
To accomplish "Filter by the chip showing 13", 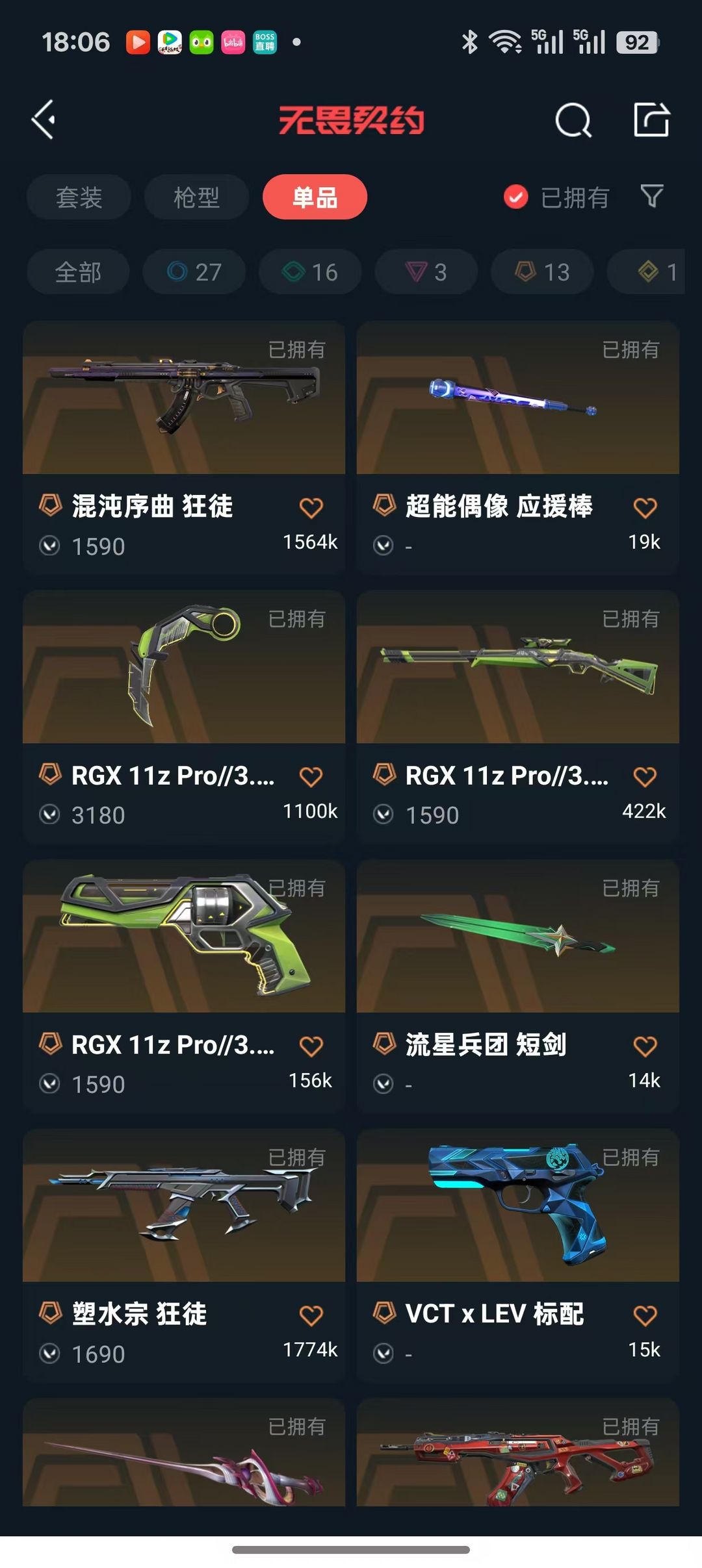I will coord(542,272).
